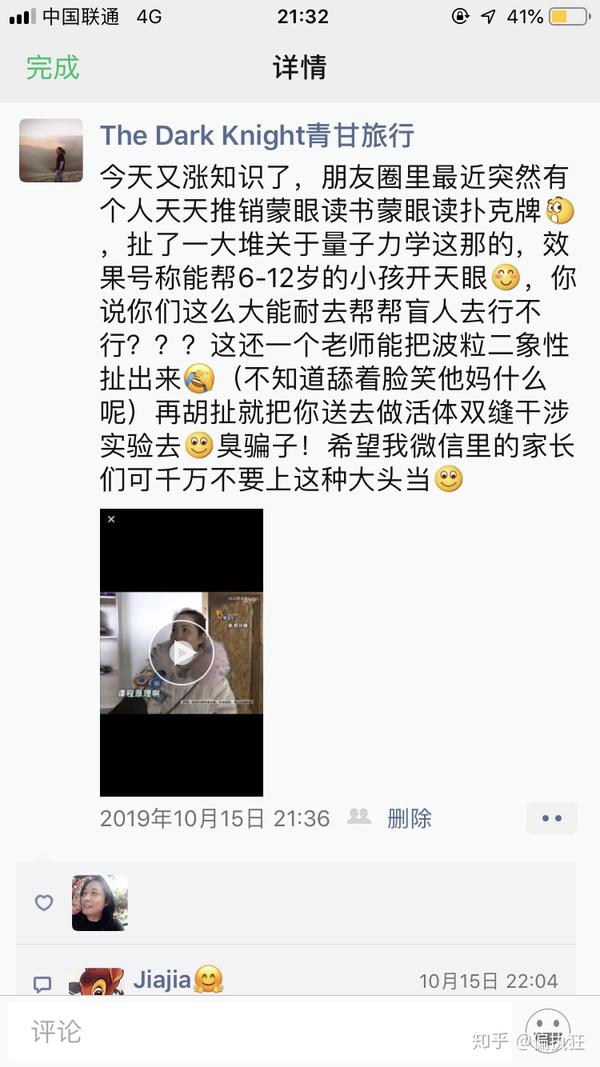The height and width of the screenshot is (1067, 600).
Task: Open the liker's avatar profile
Action: pos(100,903)
